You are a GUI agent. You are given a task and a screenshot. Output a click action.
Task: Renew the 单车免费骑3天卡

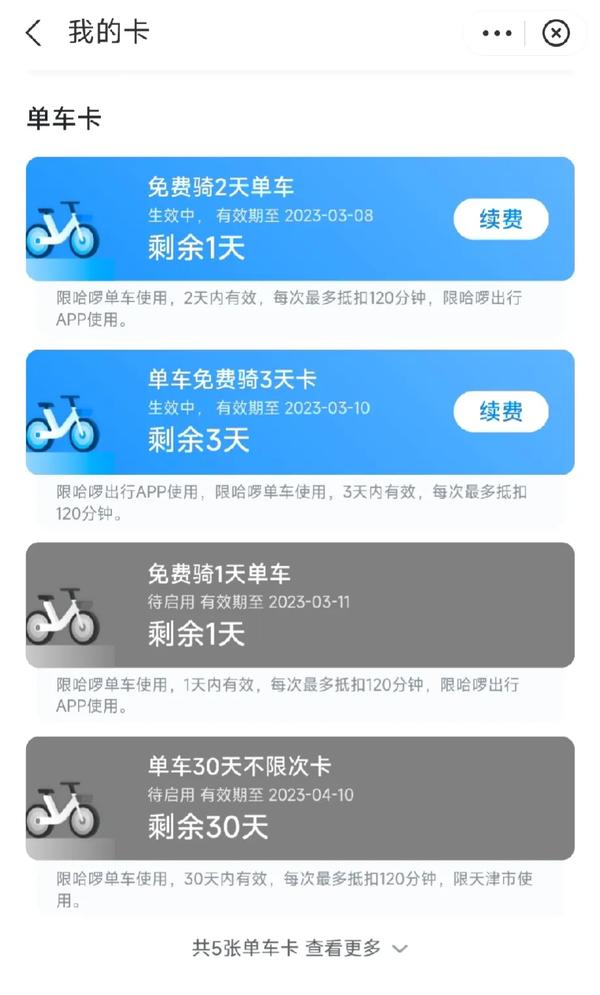coord(501,411)
